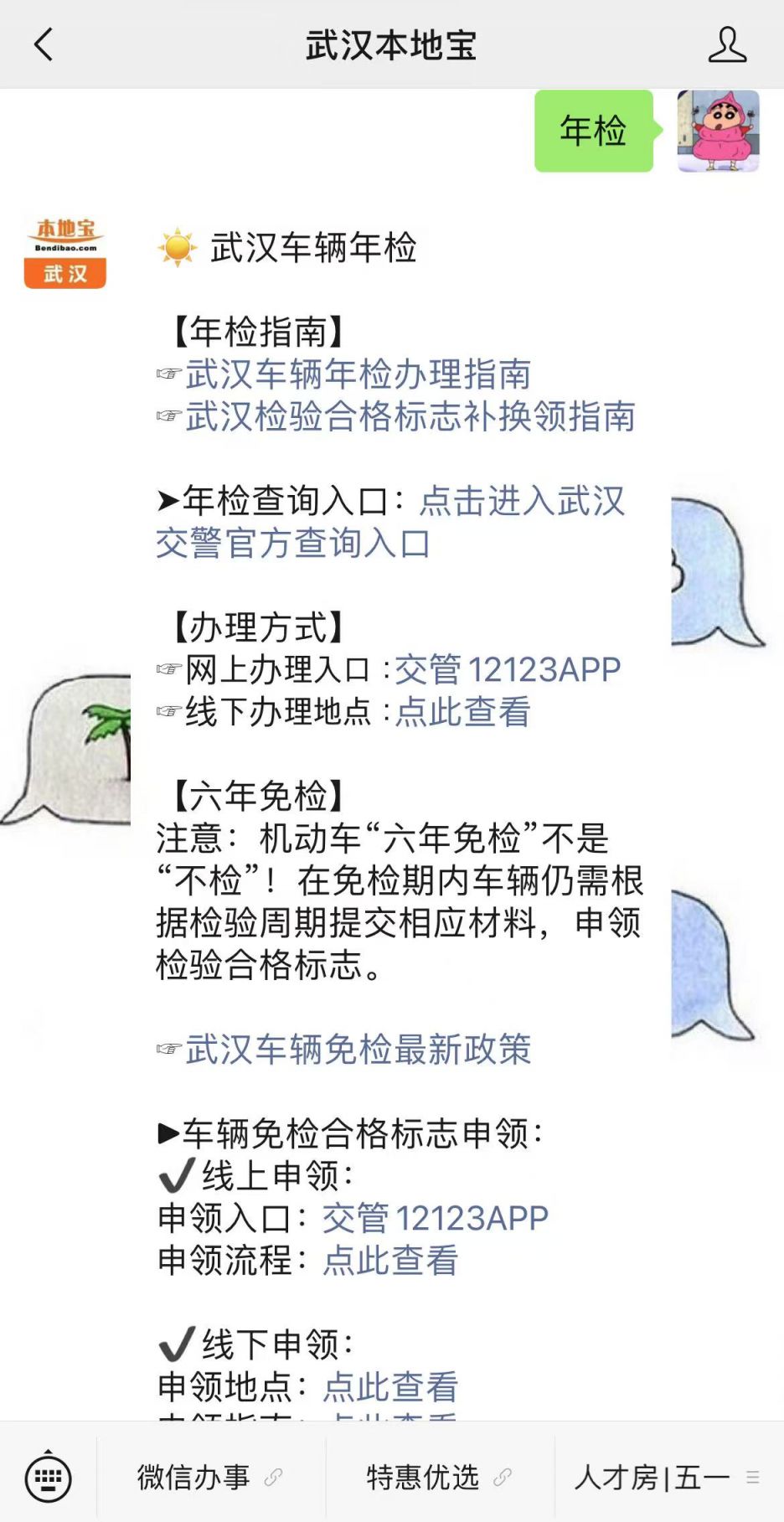Open 武汉车辆免检最新政策 link
Image resolution: width=784 pixels, height=1522 pixels.
point(358,1049)
